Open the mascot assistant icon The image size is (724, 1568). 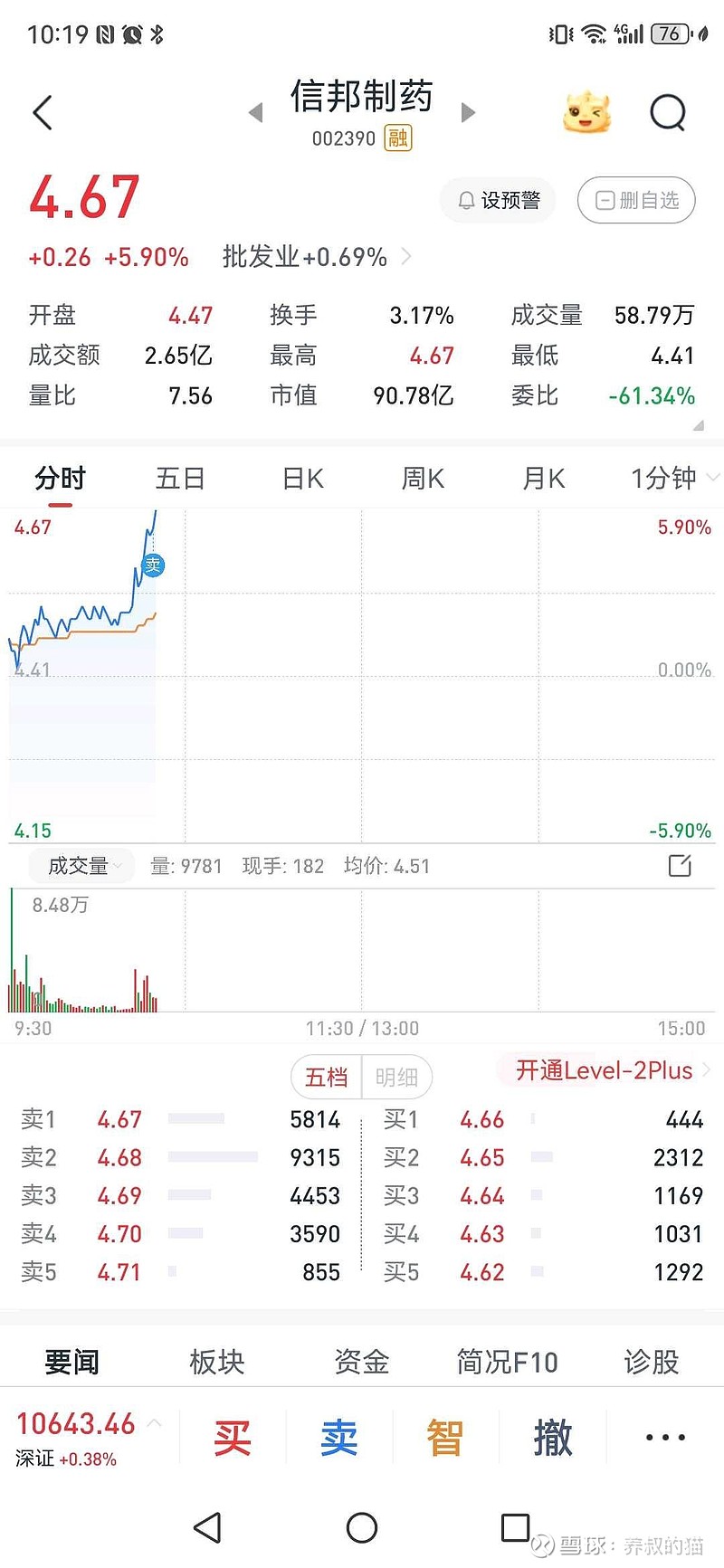click(586, 110)
